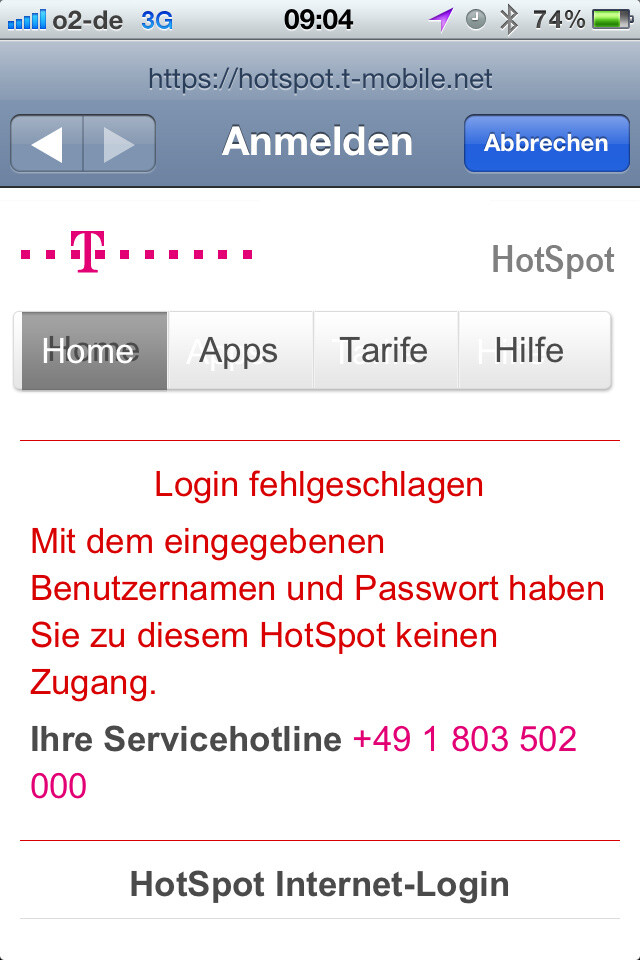640x960 pixels.
Task: Go forward to the next page
Action: tap(119, 144)
